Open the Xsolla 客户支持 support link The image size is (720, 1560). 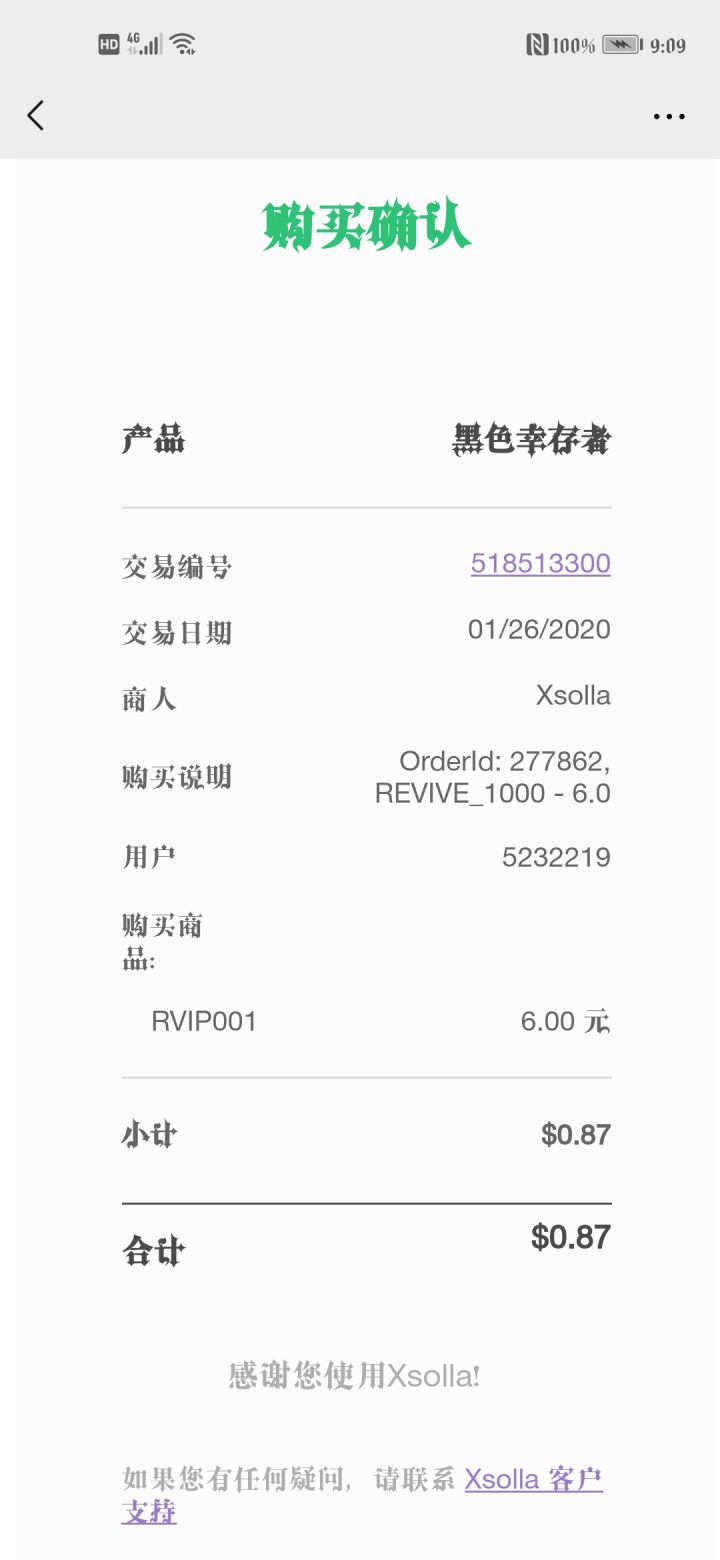pyautogui.click(x=535, y=1479)
